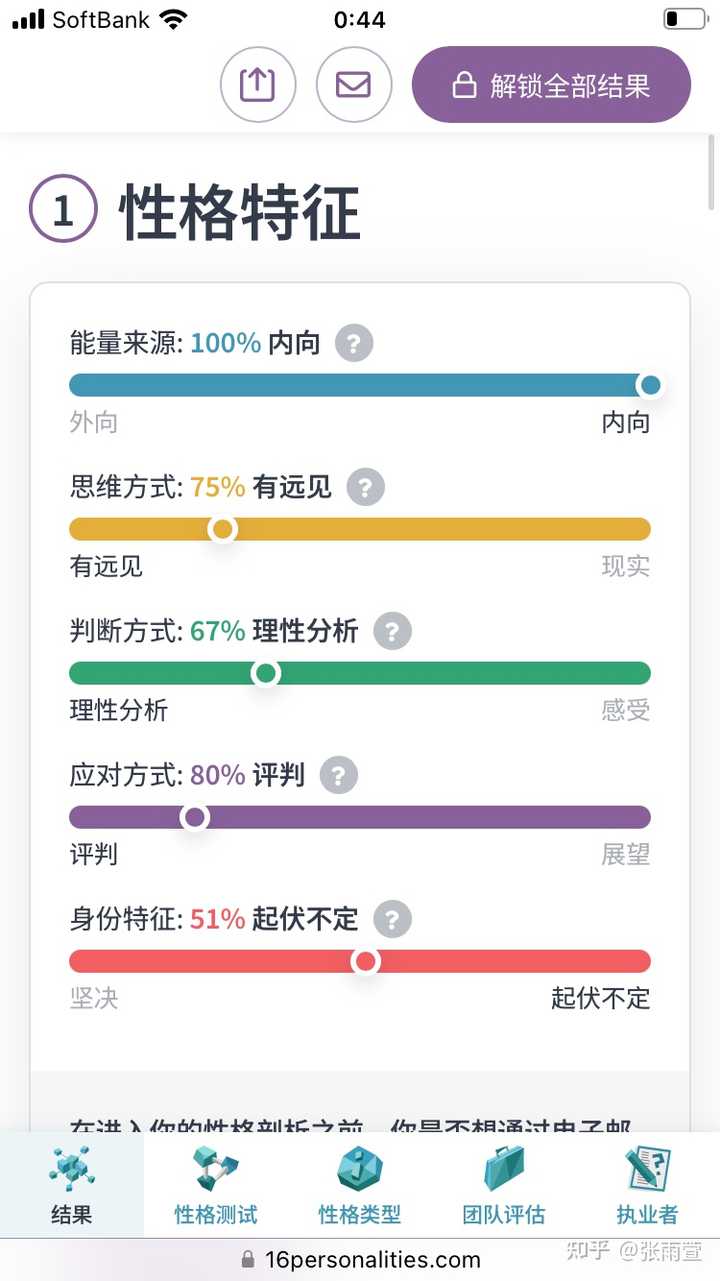The width and height of the screenshot is (720, 1281).
Task: Switch to the 团队评估 tab
Action: point(502,1185)
